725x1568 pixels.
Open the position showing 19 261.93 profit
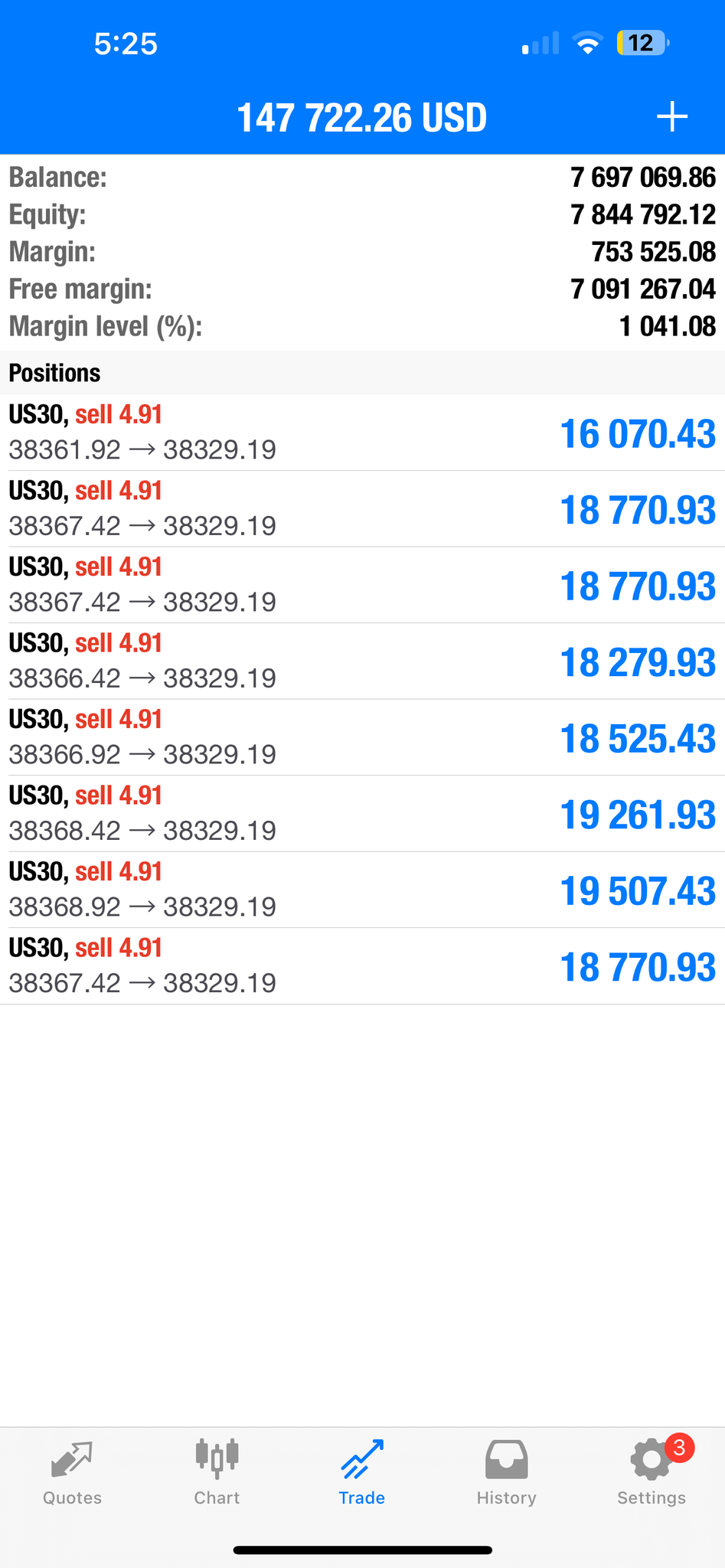click(362, 814)
